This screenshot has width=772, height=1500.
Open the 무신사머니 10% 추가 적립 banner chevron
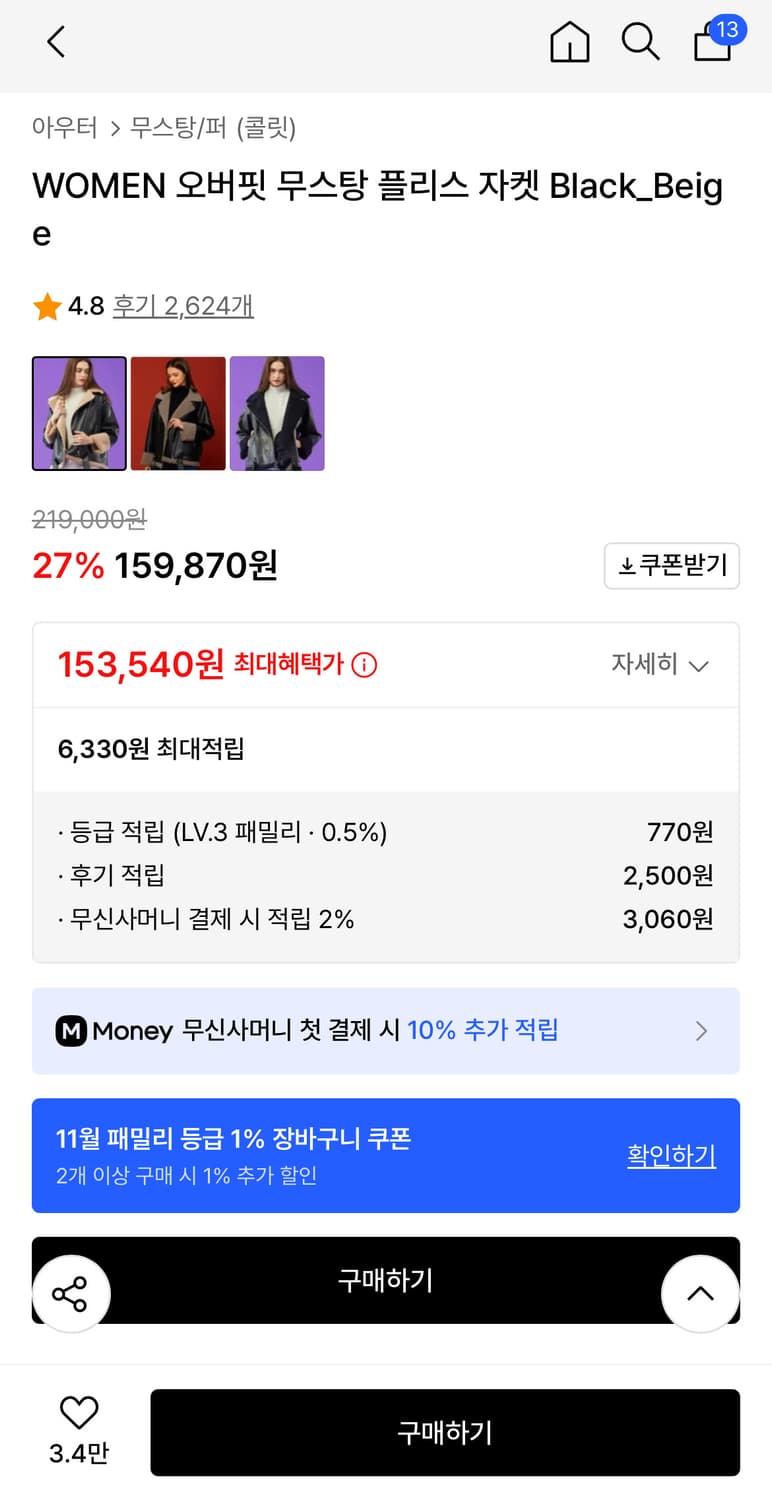(x=701, y=1030)
